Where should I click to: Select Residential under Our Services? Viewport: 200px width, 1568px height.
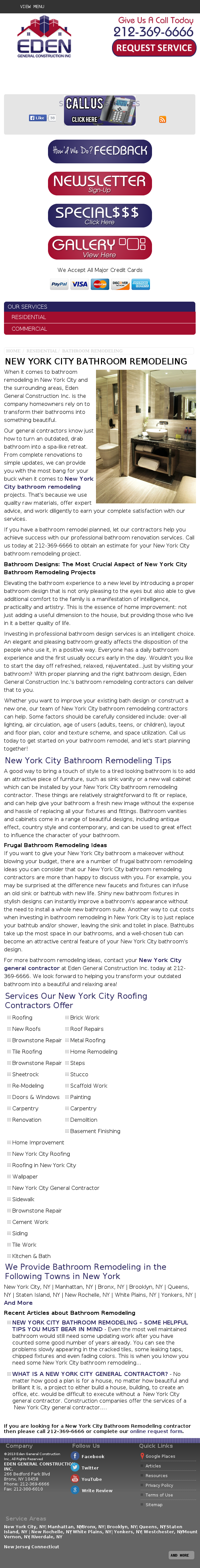(29, 317)
